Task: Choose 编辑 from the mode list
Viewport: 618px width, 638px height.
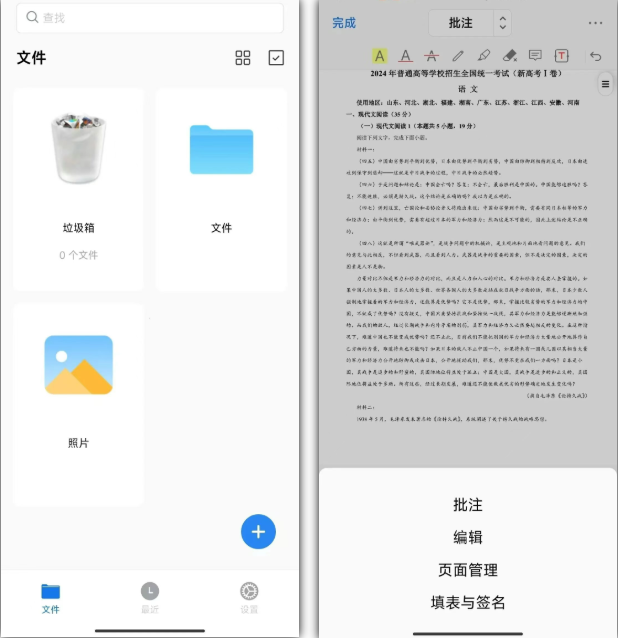Action: point(468,537)
